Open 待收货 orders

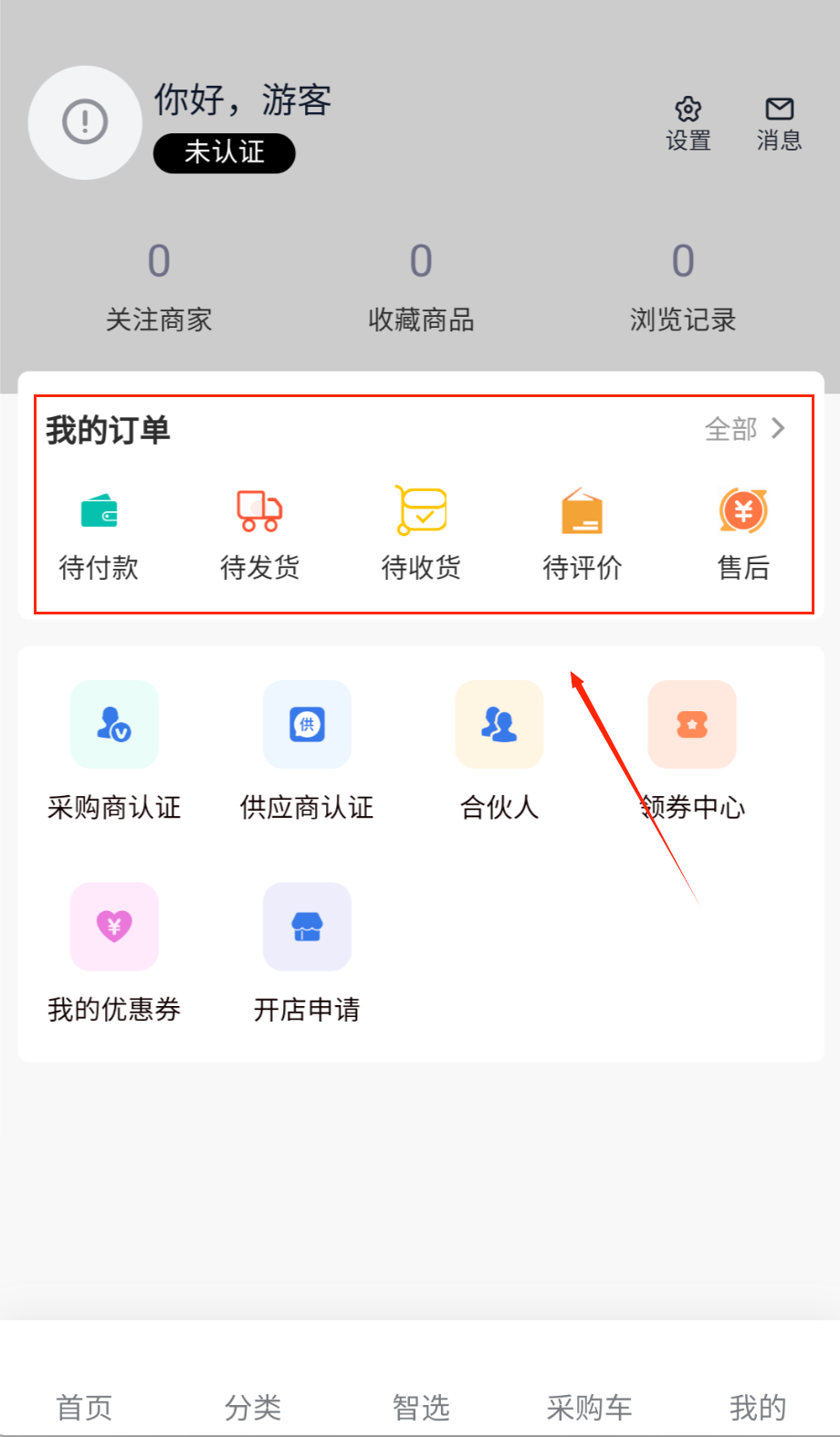coord(421,535)
